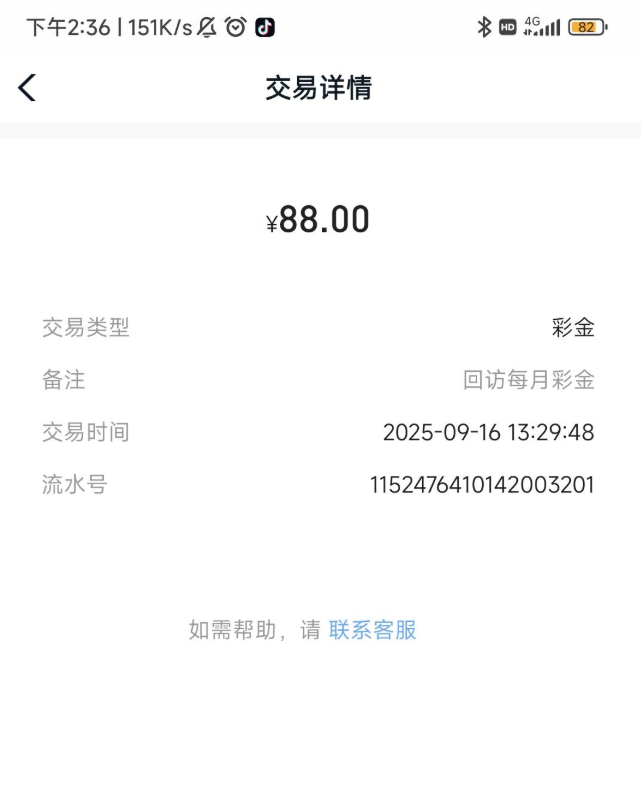Go back from the 交易详情 page

pos(27,88)
